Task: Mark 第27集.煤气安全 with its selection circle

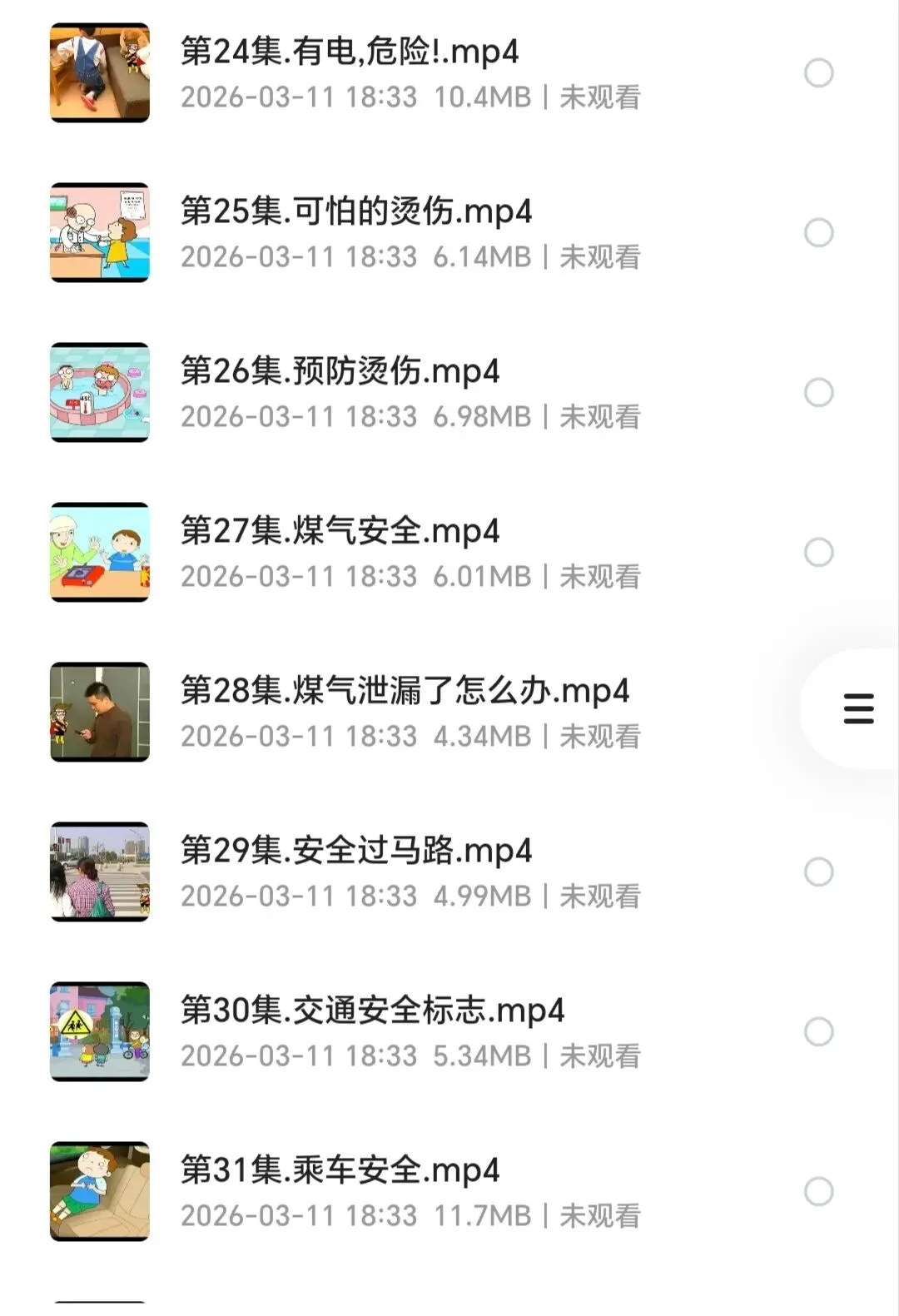Action: 818,553
